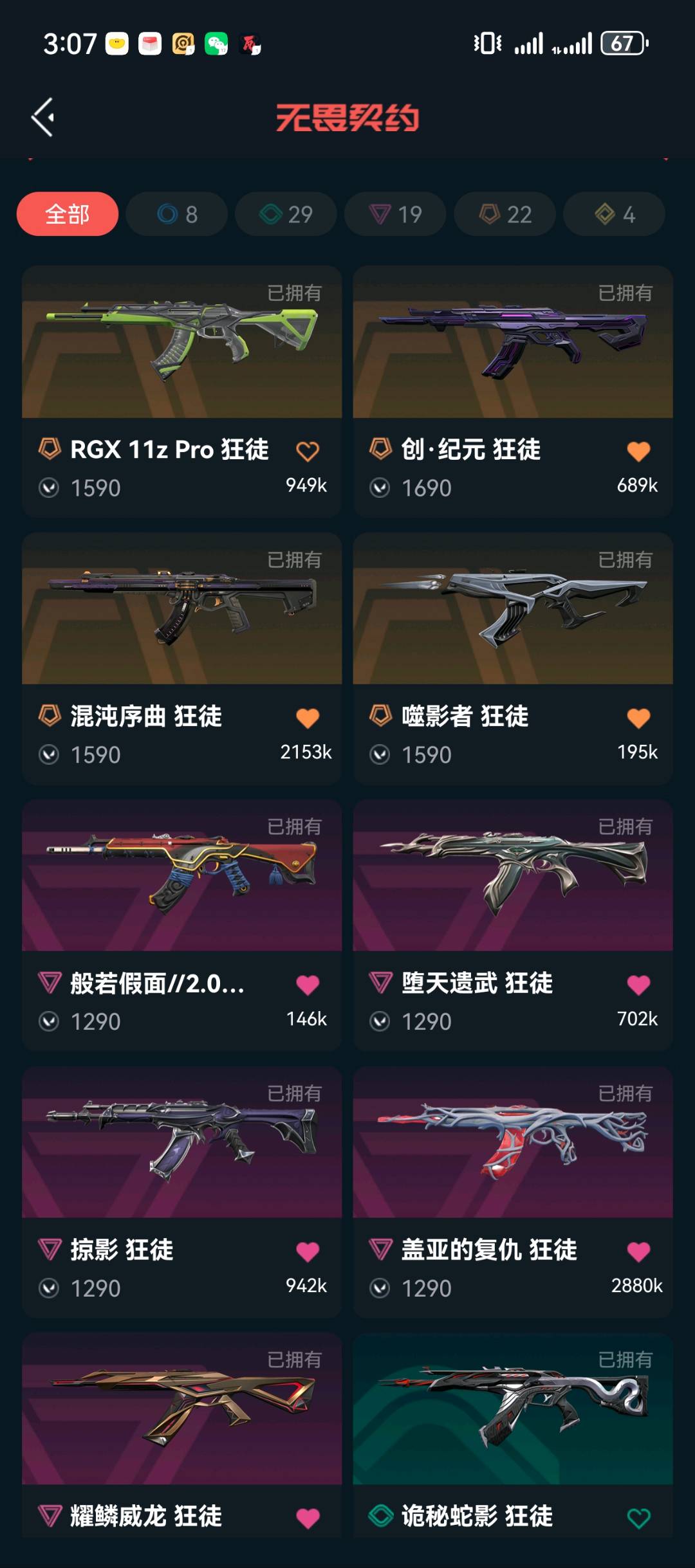The image size is (695, 1568).
Task: Unlike the 创·纪元 狂徒 skin
Action: pyautogui.click(x=638, y=451)
